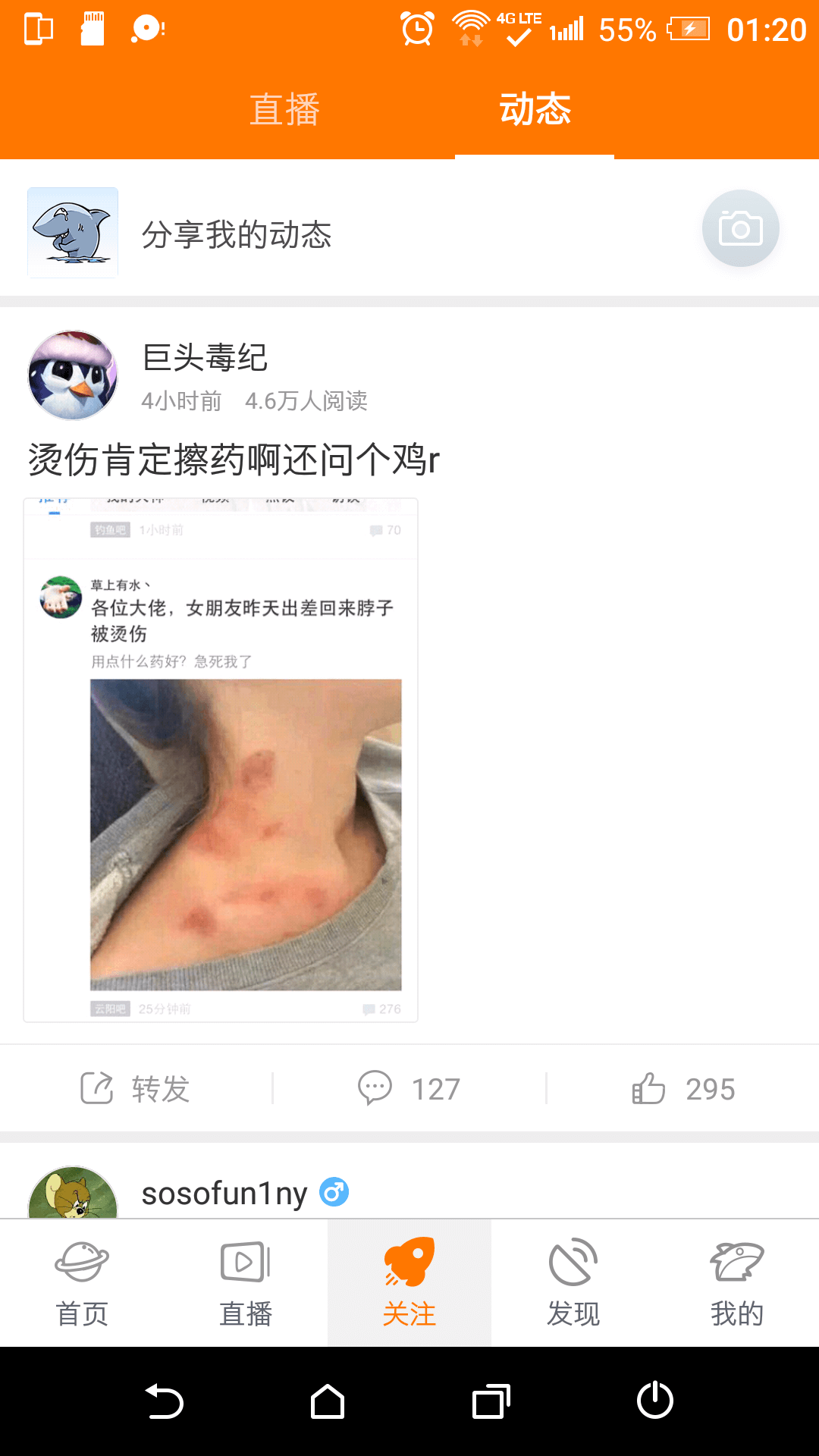The image size is (819, 1456).
Task: Switch to the 发现 tab
Action: (573, 1283)
